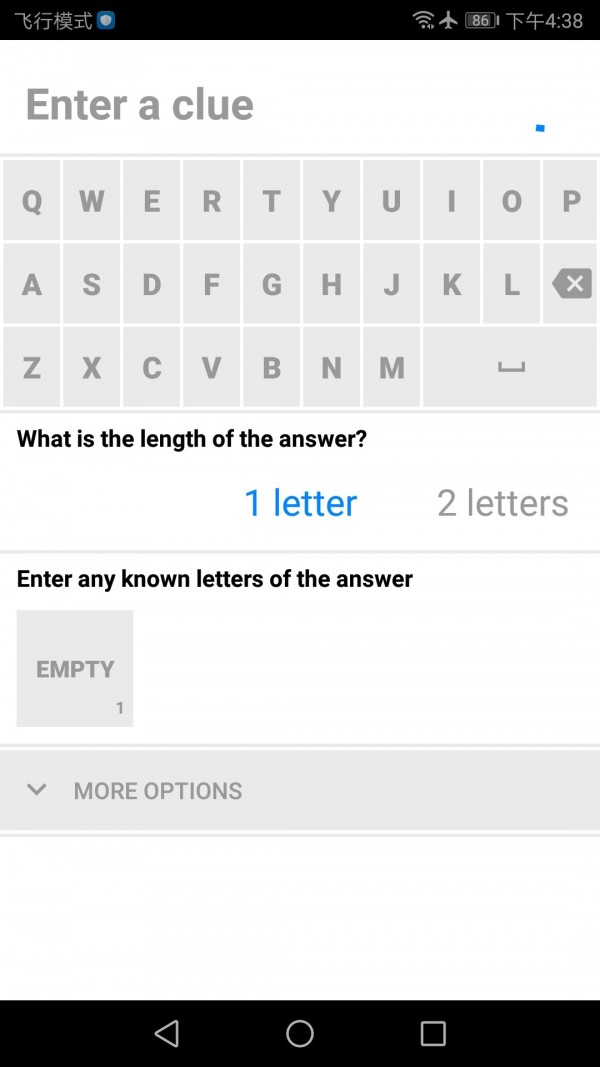Screen dimensions: 600x1067
Task: Tap the letter A key
Action: 32,285
